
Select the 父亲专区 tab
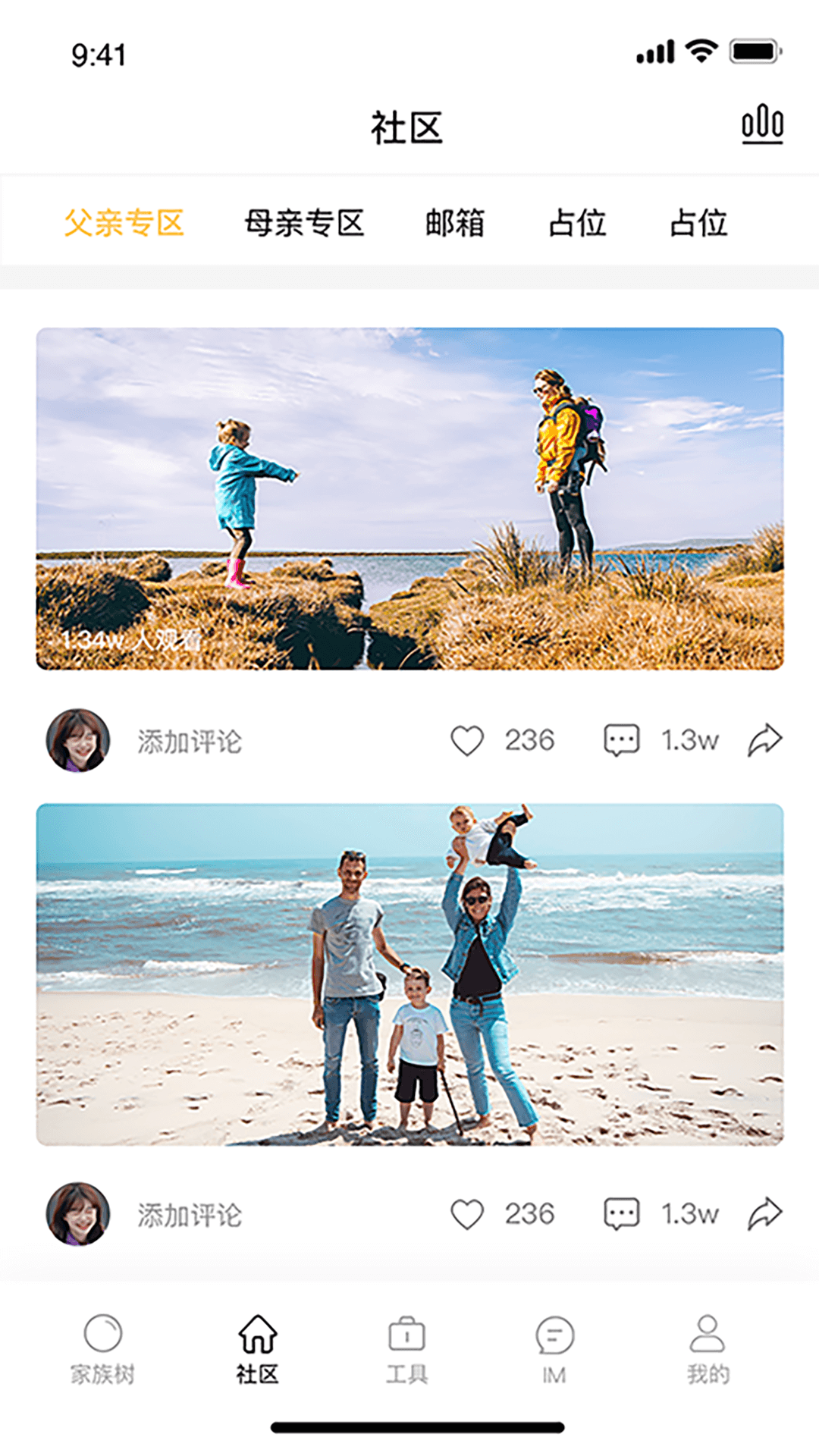[124, 223]
